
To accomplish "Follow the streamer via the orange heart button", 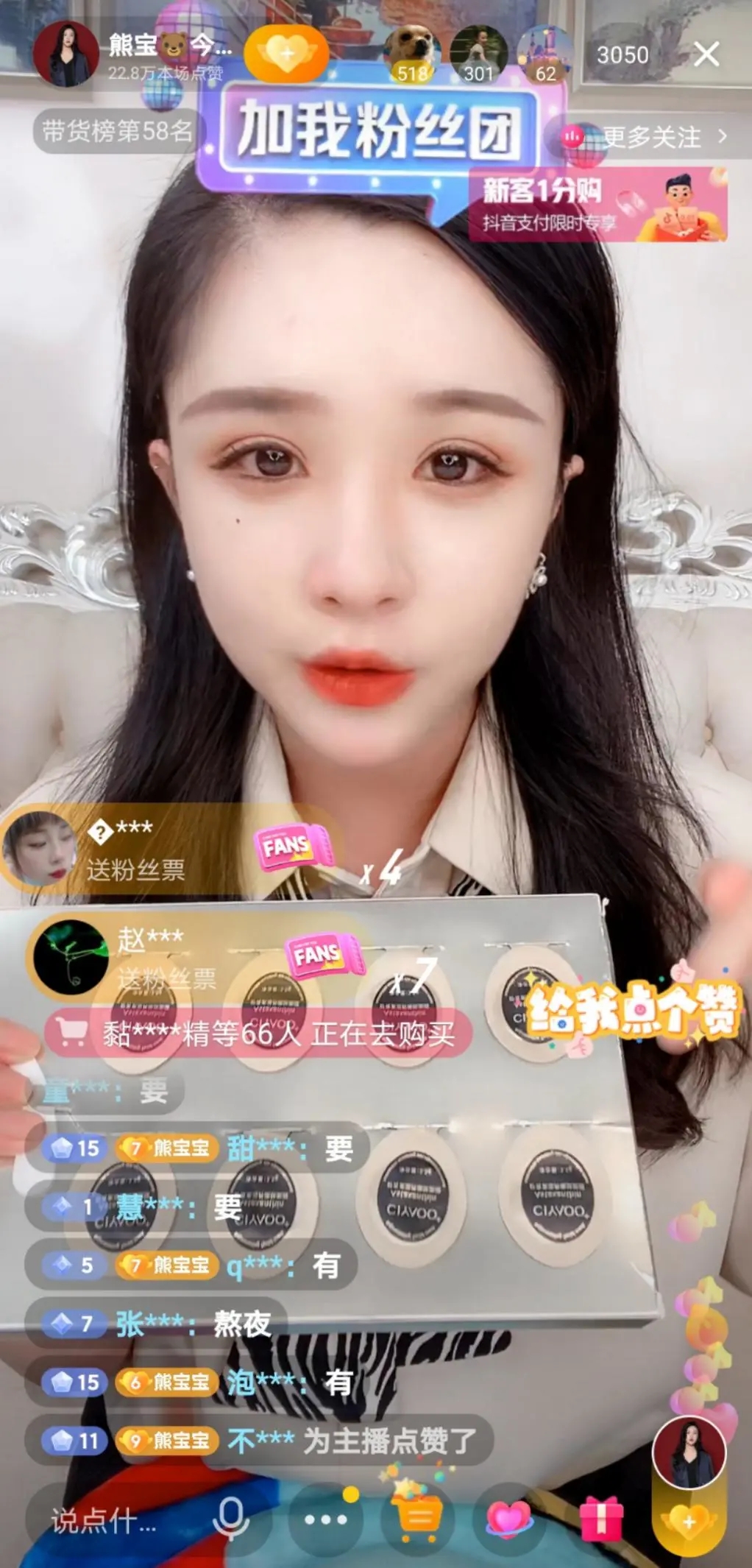I will tap(286, 54).
